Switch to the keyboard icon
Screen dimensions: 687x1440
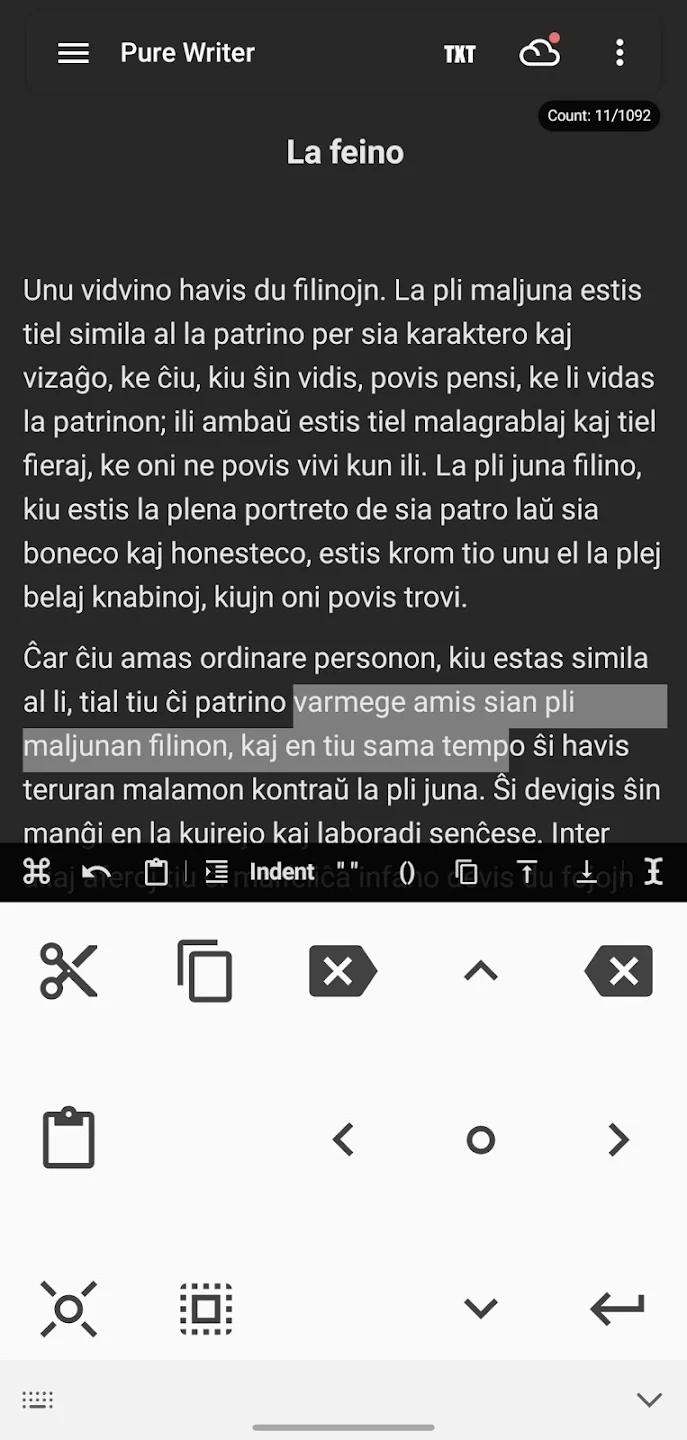tap(38, 1400)
